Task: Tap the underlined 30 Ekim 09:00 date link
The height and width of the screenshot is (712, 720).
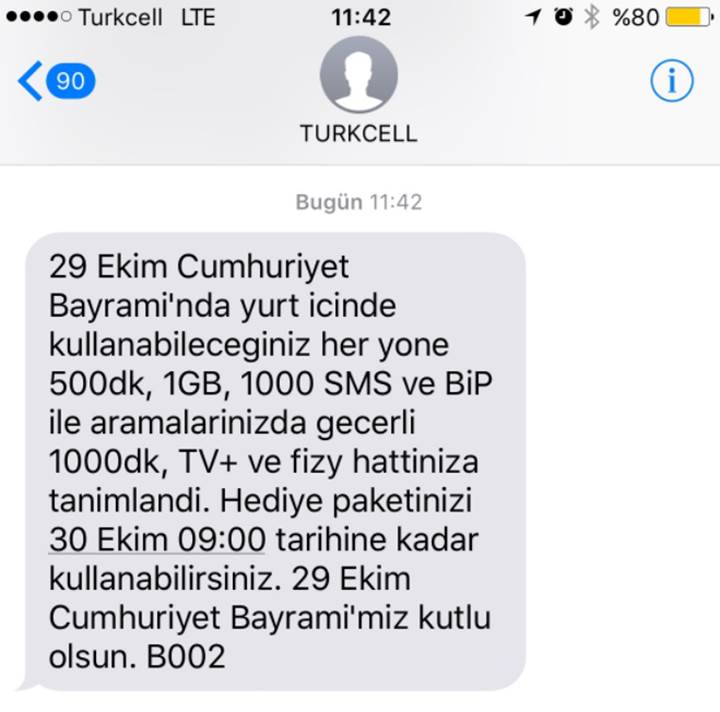Action: [157, 539]
